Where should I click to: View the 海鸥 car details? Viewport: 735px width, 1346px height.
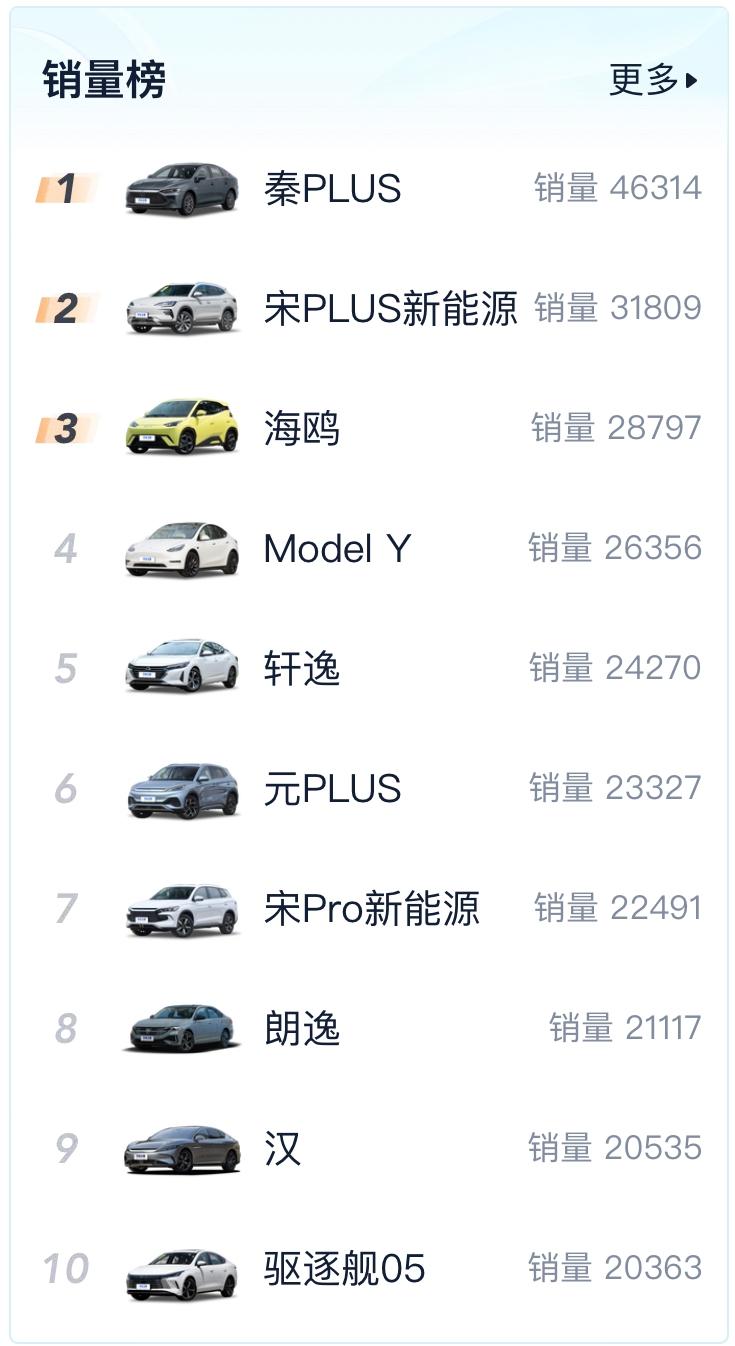(x=302, y=428)
